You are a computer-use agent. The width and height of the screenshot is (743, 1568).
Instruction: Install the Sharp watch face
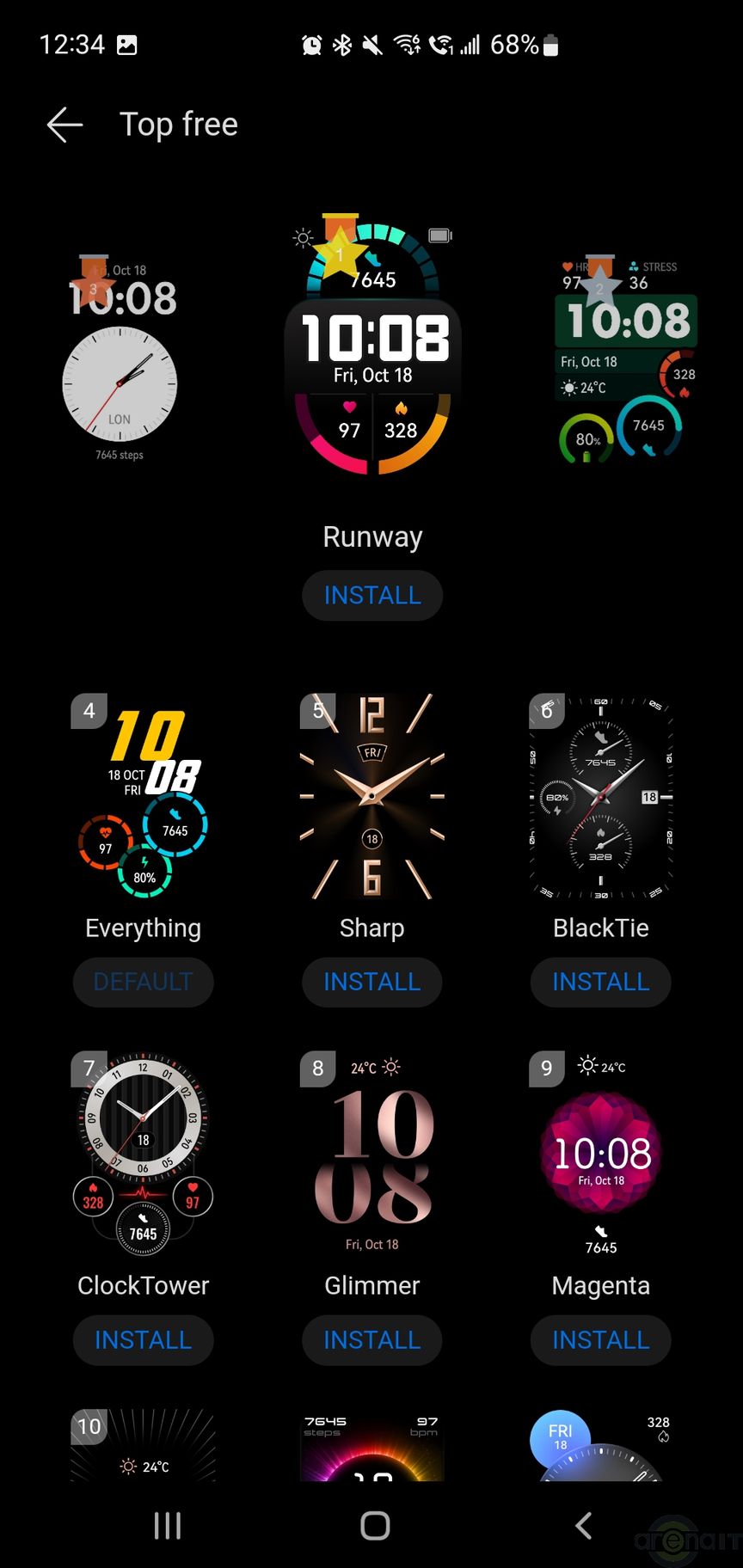pyautogui.click(x=371, y=982)
